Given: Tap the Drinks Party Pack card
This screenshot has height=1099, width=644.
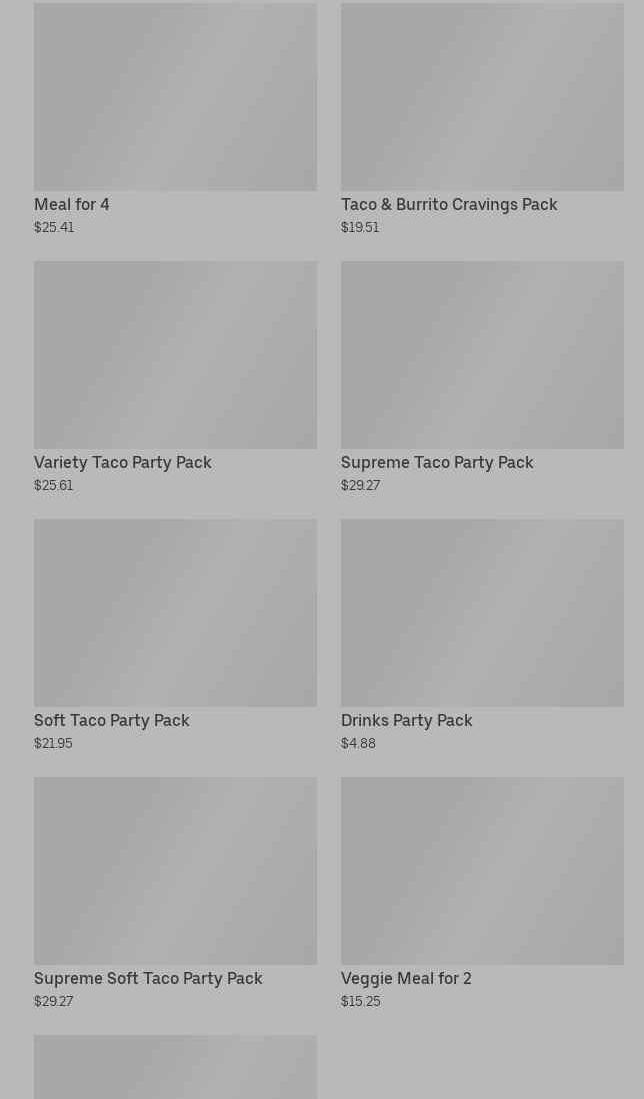Looking at the screenshot, I should tap(482, 635).
